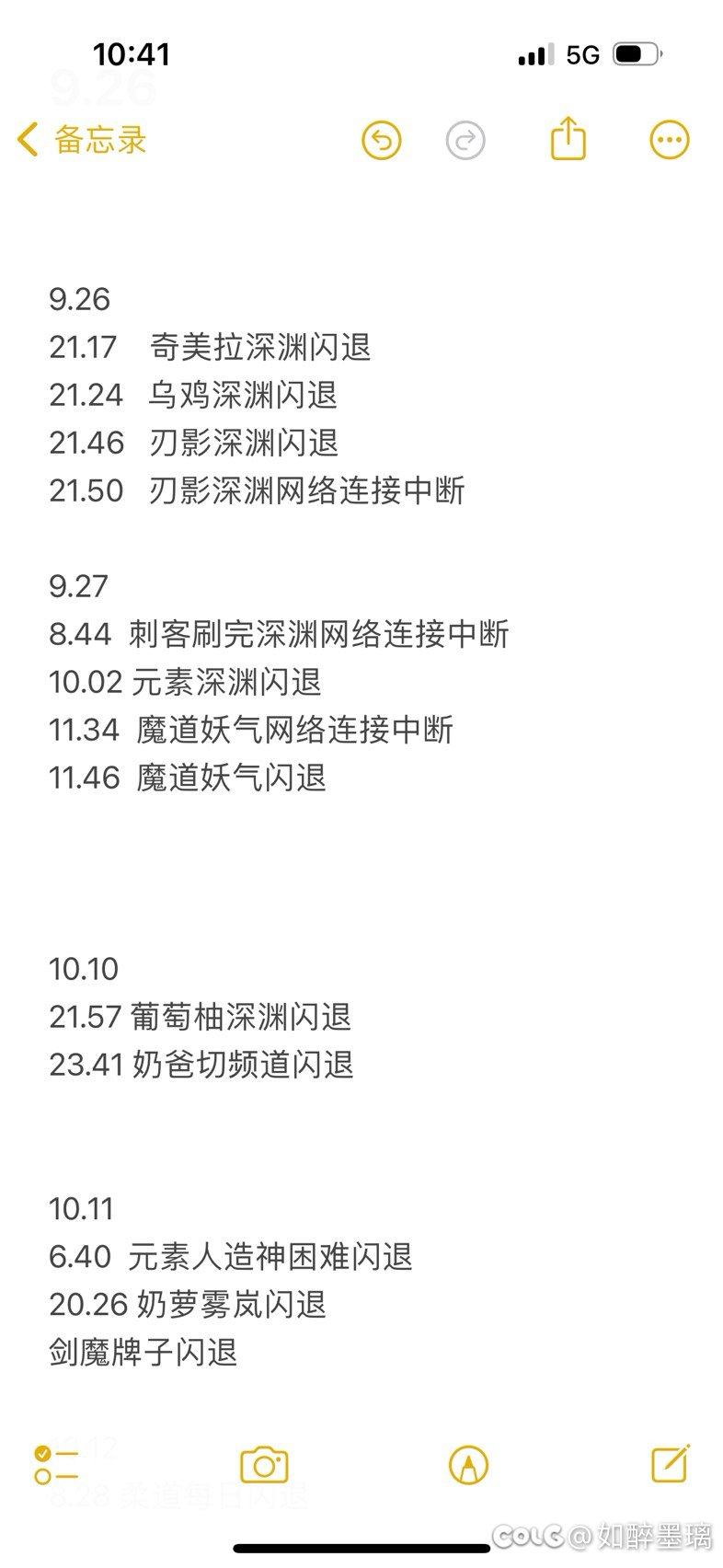
Task: Redo the last undone edit
Action: (x=465, y=141)
